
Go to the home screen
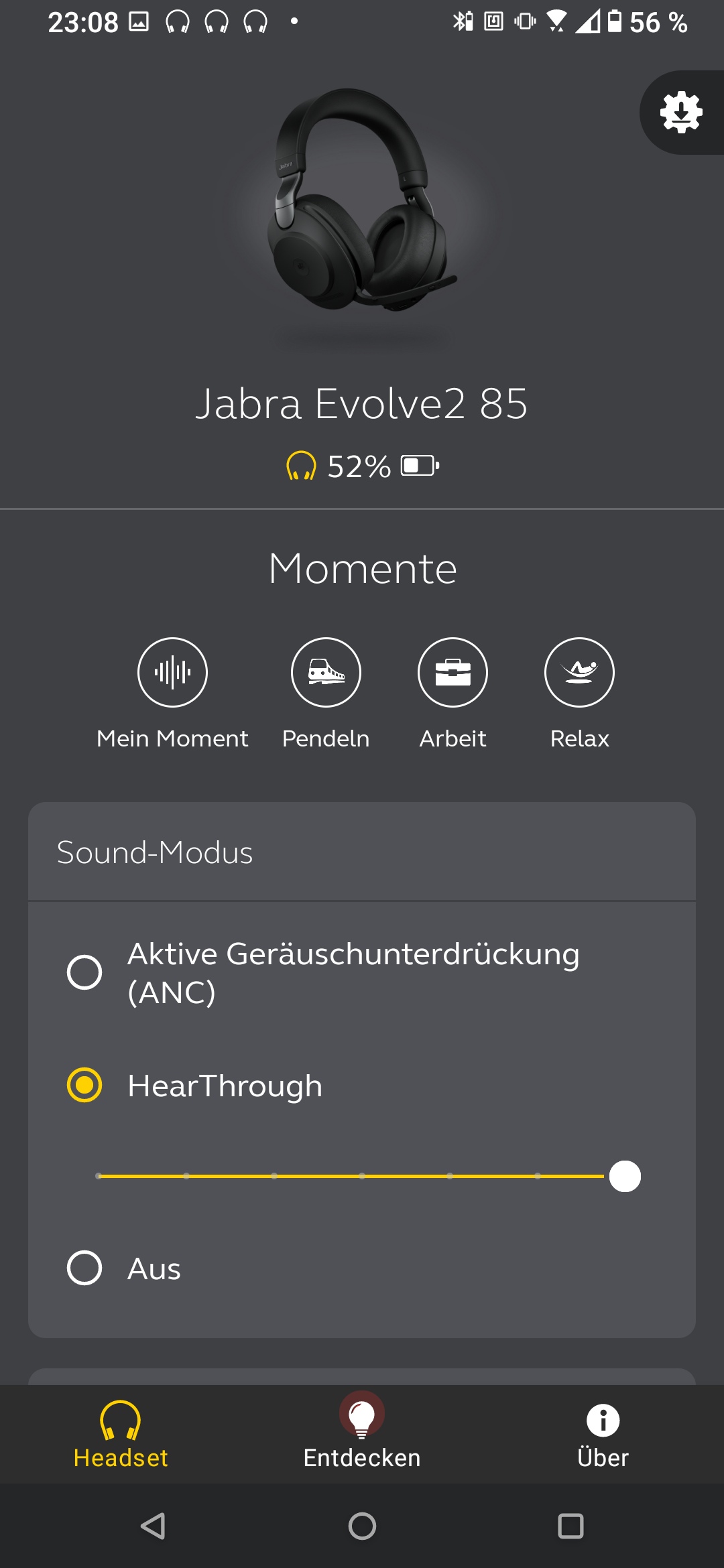[362, 1526]
